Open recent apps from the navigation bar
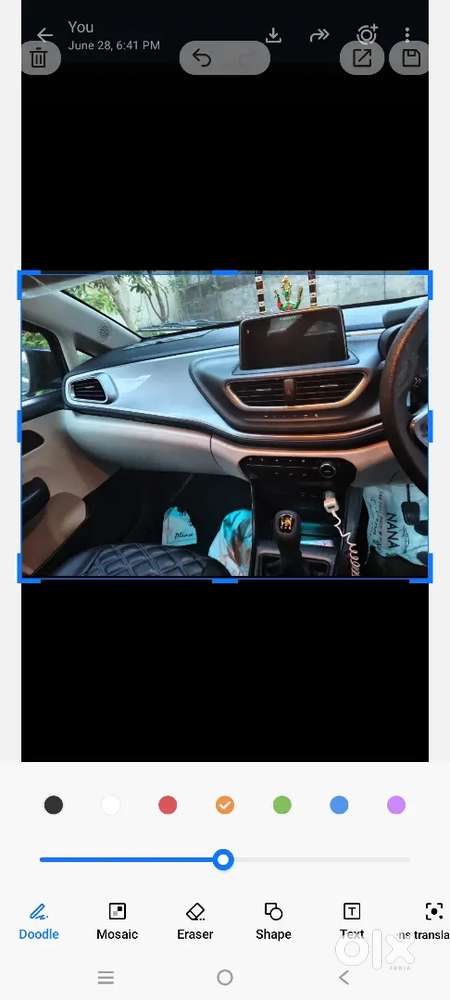 coord(106,977)
